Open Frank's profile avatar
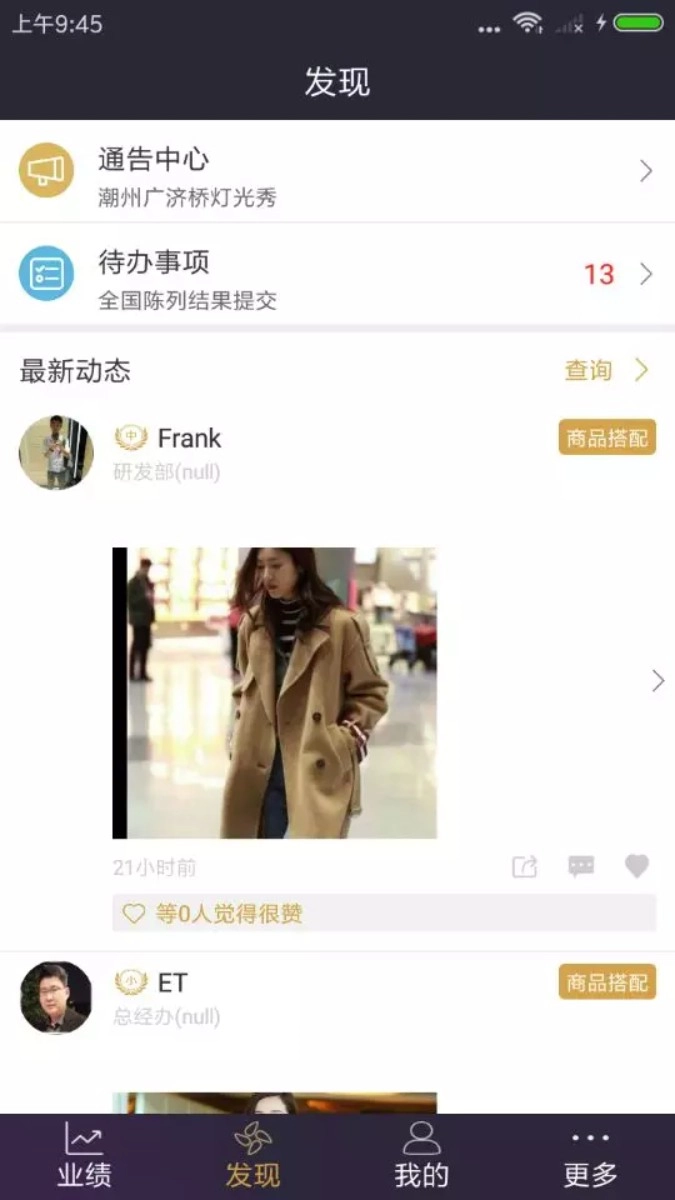This screenshot has height=1200, width=675. click(56, 453)
